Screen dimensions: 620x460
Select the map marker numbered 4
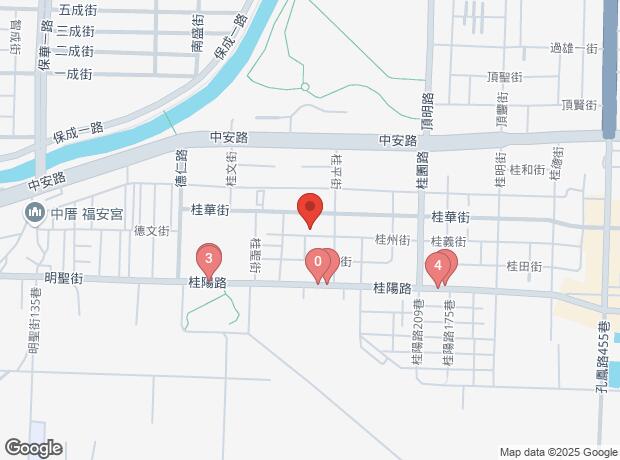437,265
